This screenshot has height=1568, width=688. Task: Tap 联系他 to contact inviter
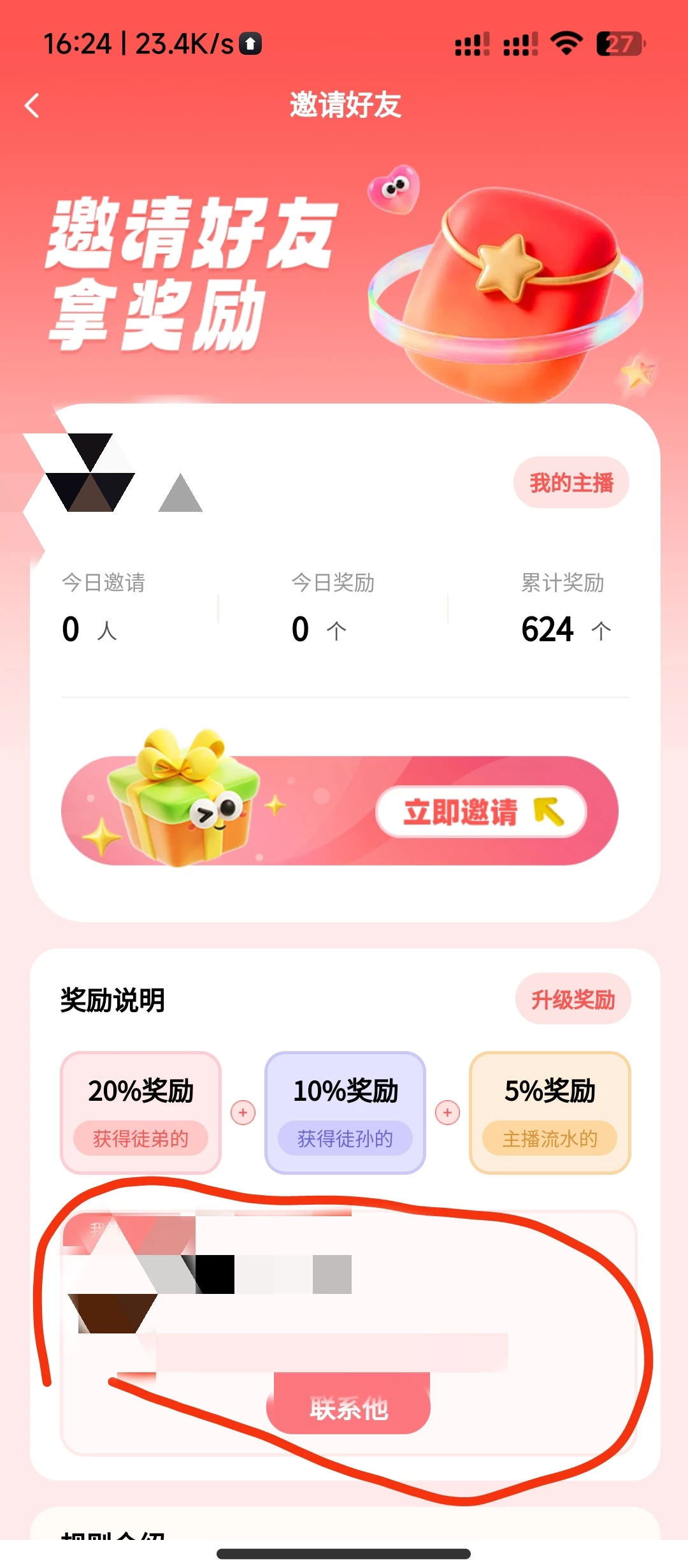(x=348, y=1407)
